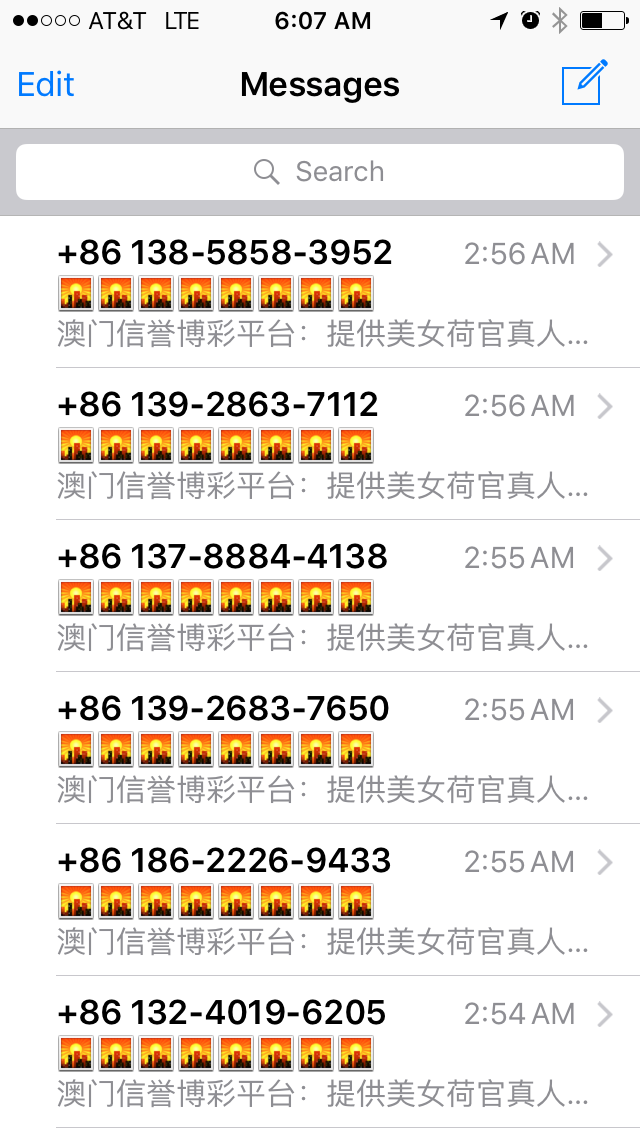Tap the Edit button

(x=46, y=85)
